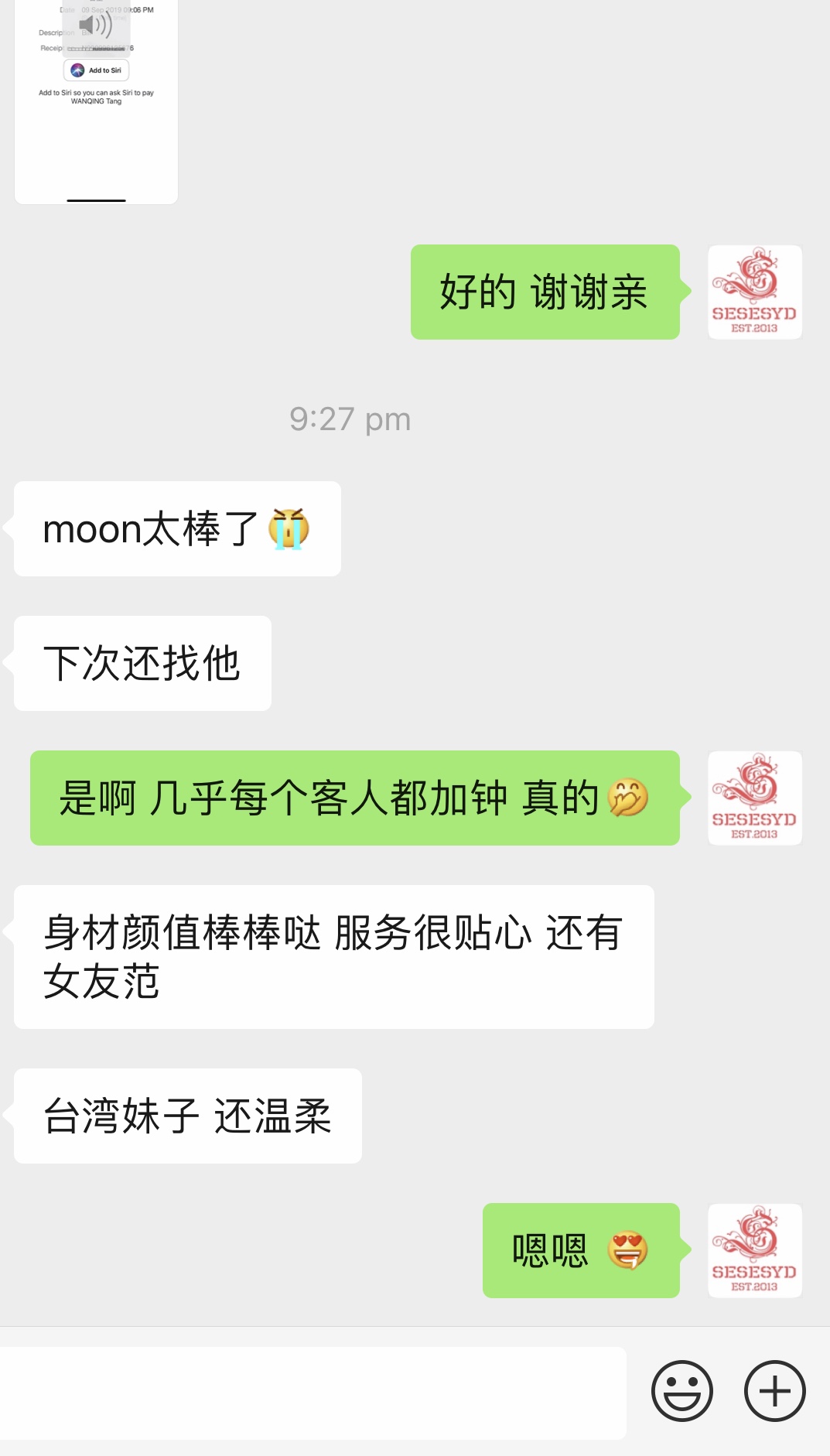Open the plus attachments menu
Viewport: 830px width, 1456px height.
pos(774,1391)
